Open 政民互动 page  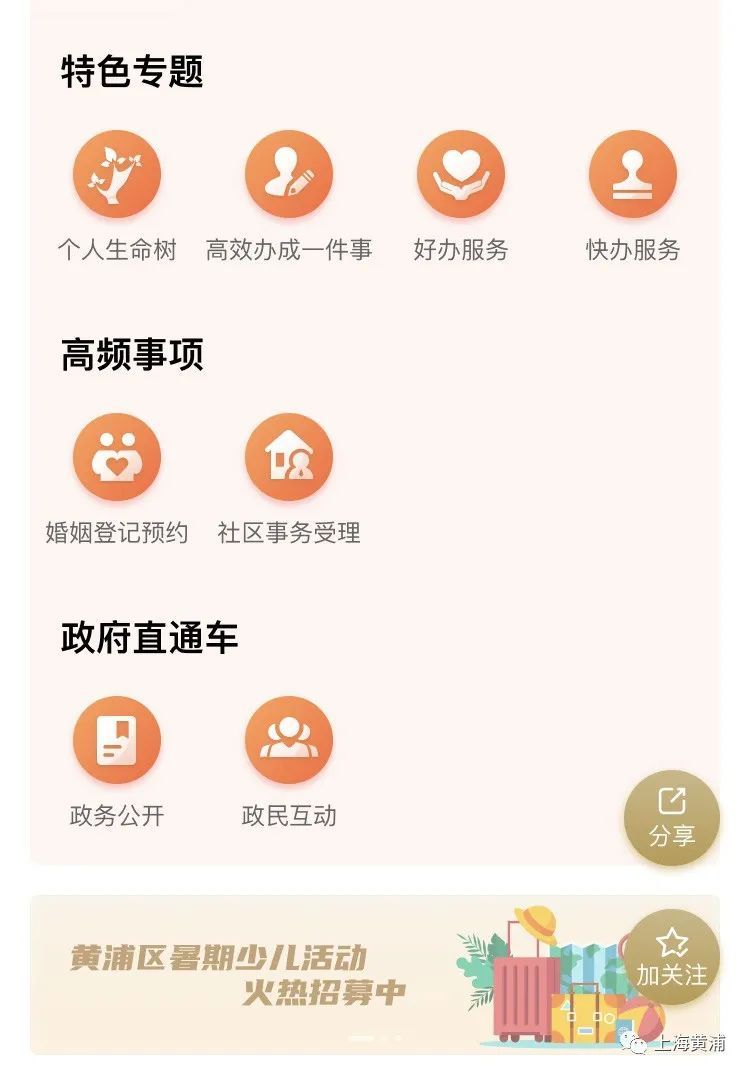pyautogui.click(x=288, y=741)
